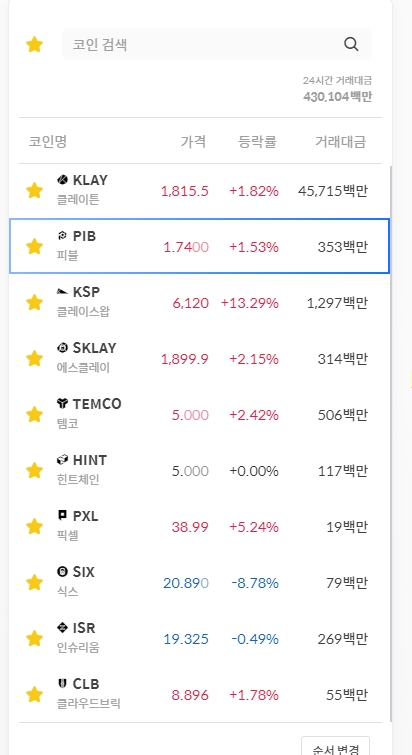The width and height of the screenshot is (412, 755).
Task: Open the CLB 클라우드브릭 row
Action: point(199,694)
